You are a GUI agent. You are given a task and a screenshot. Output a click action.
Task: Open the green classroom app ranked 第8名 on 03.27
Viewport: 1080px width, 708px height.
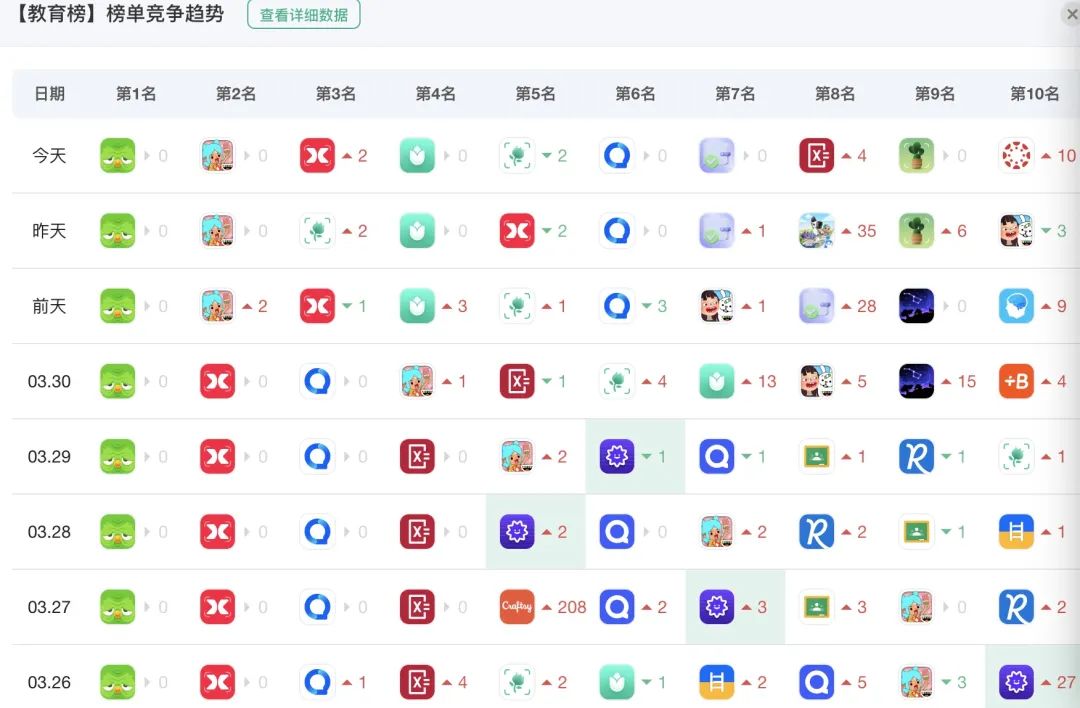pos(817,607)
